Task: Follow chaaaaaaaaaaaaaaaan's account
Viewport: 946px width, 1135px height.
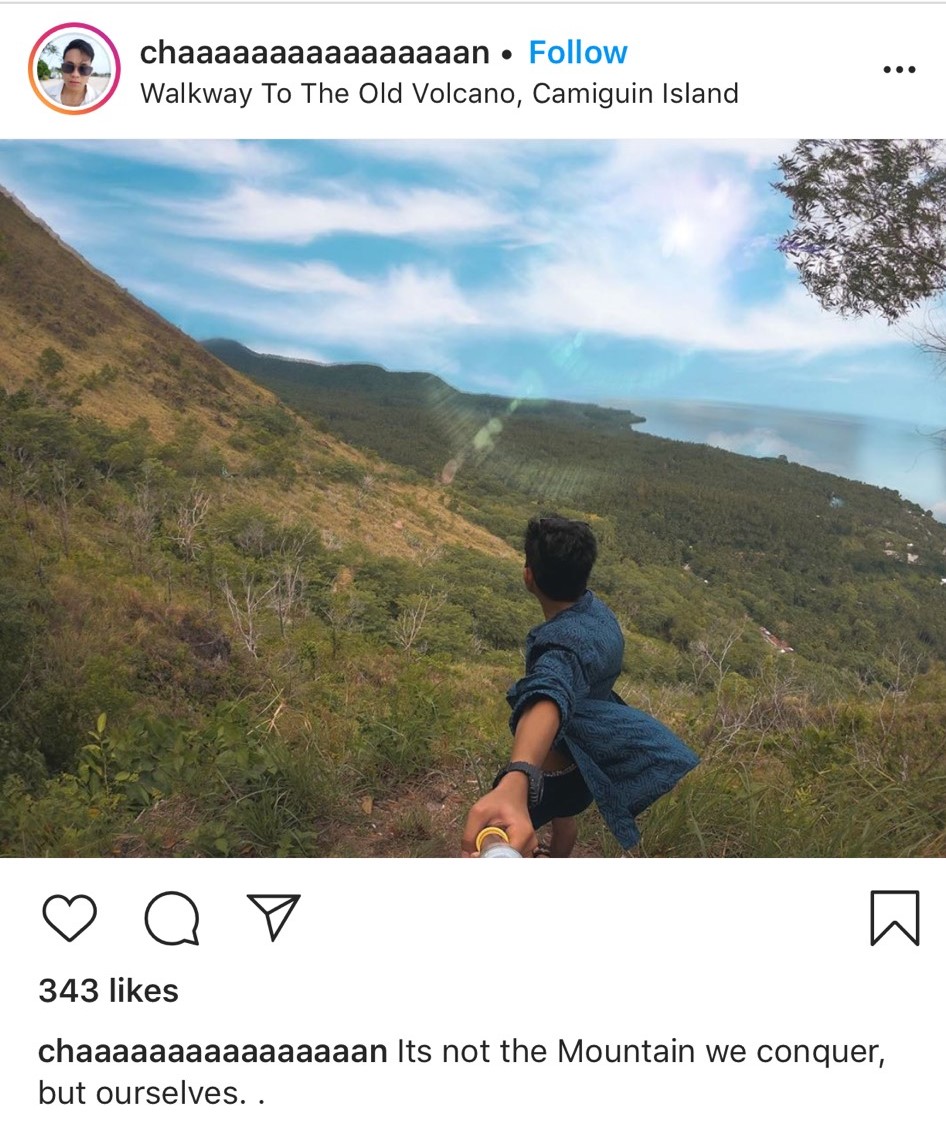Action: (x=577, y=52)
